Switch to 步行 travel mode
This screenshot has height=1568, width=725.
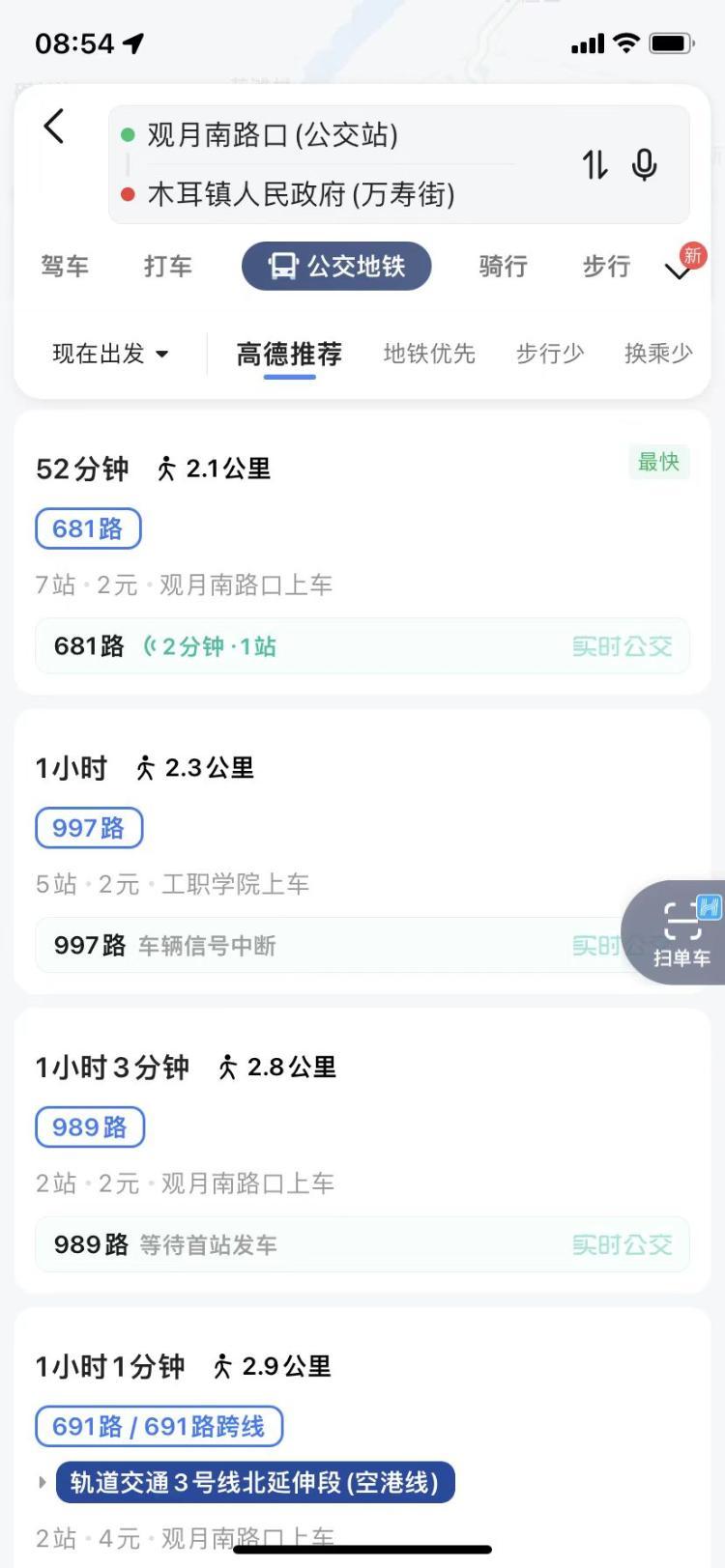click(x=607, y=266)
